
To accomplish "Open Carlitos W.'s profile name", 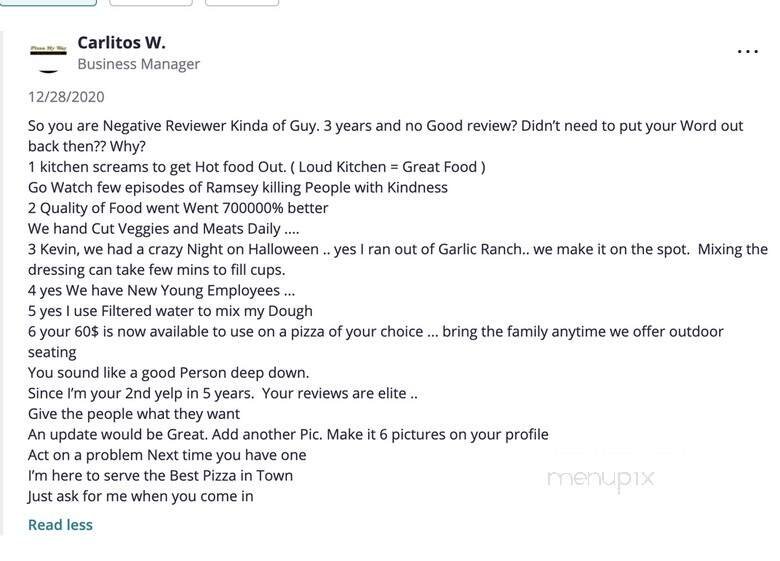I will click(121, 42).
